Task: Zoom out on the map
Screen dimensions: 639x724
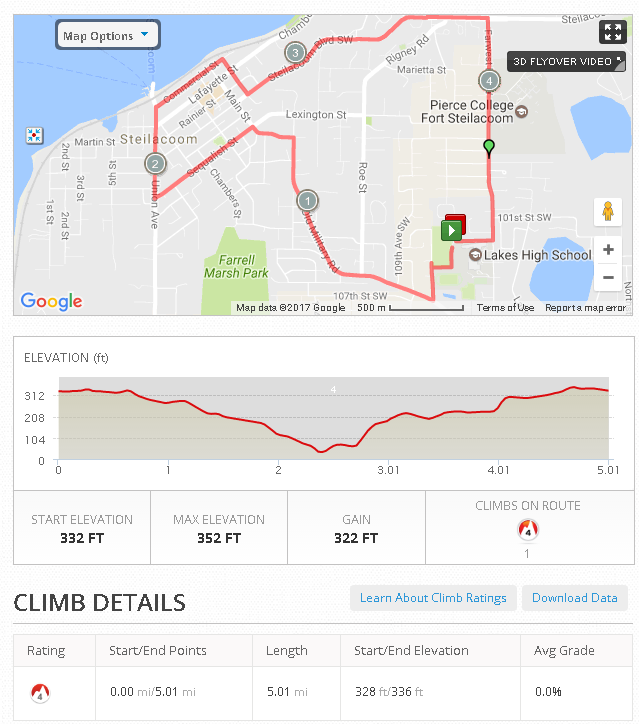Action: (x=607, y=278)
